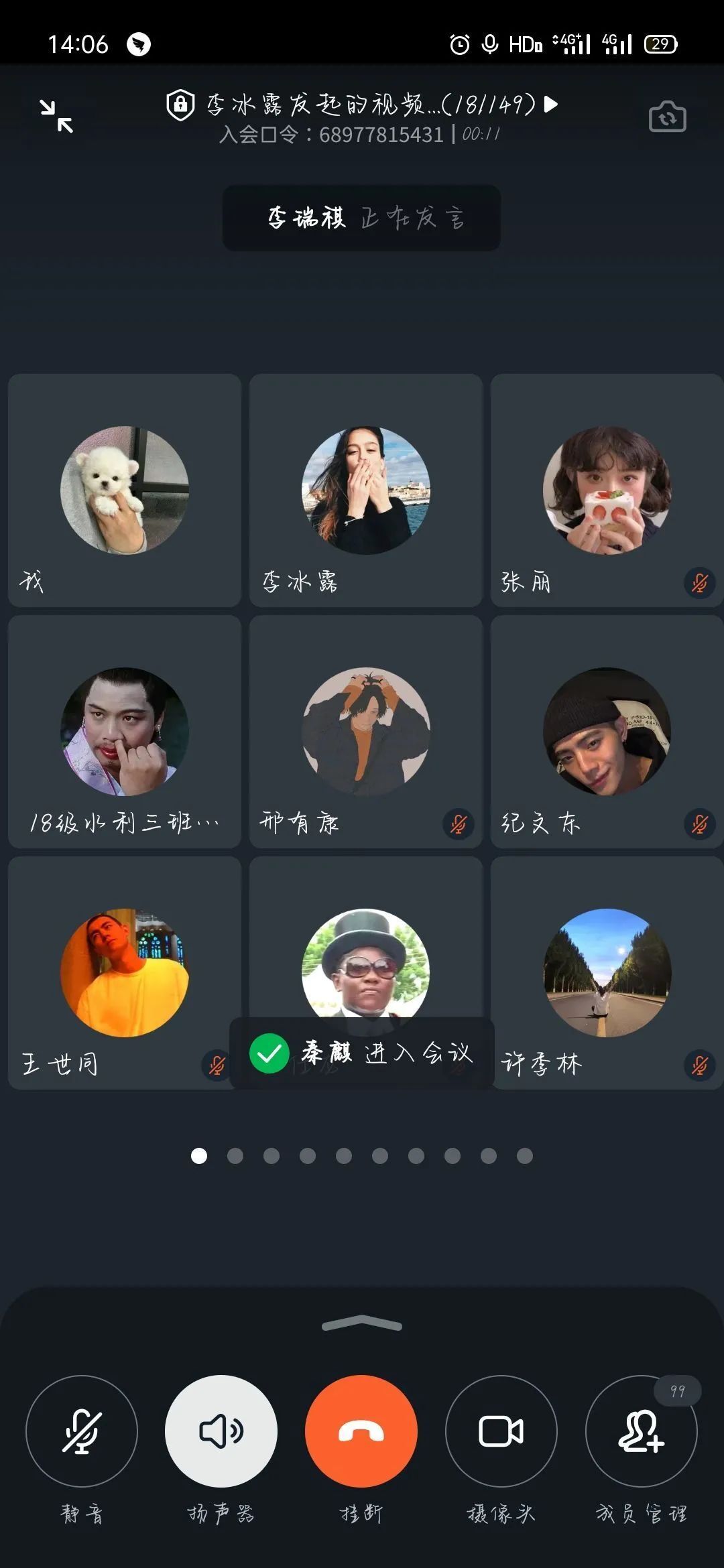View 王世同's participant tile
The width and height of the screenshot is (724, 1568).
(125, 973)
